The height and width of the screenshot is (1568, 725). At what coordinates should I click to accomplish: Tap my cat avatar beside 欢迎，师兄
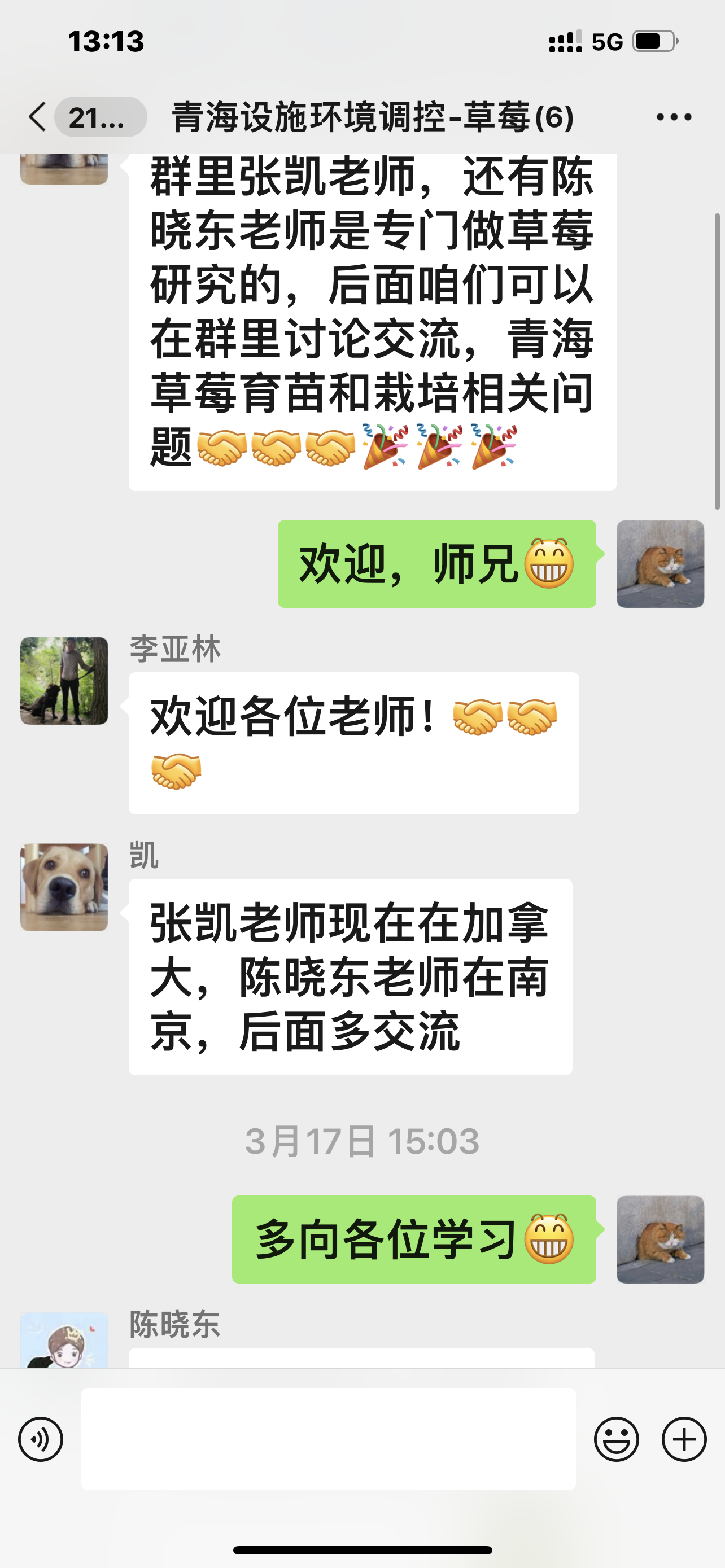pos(661,564)
